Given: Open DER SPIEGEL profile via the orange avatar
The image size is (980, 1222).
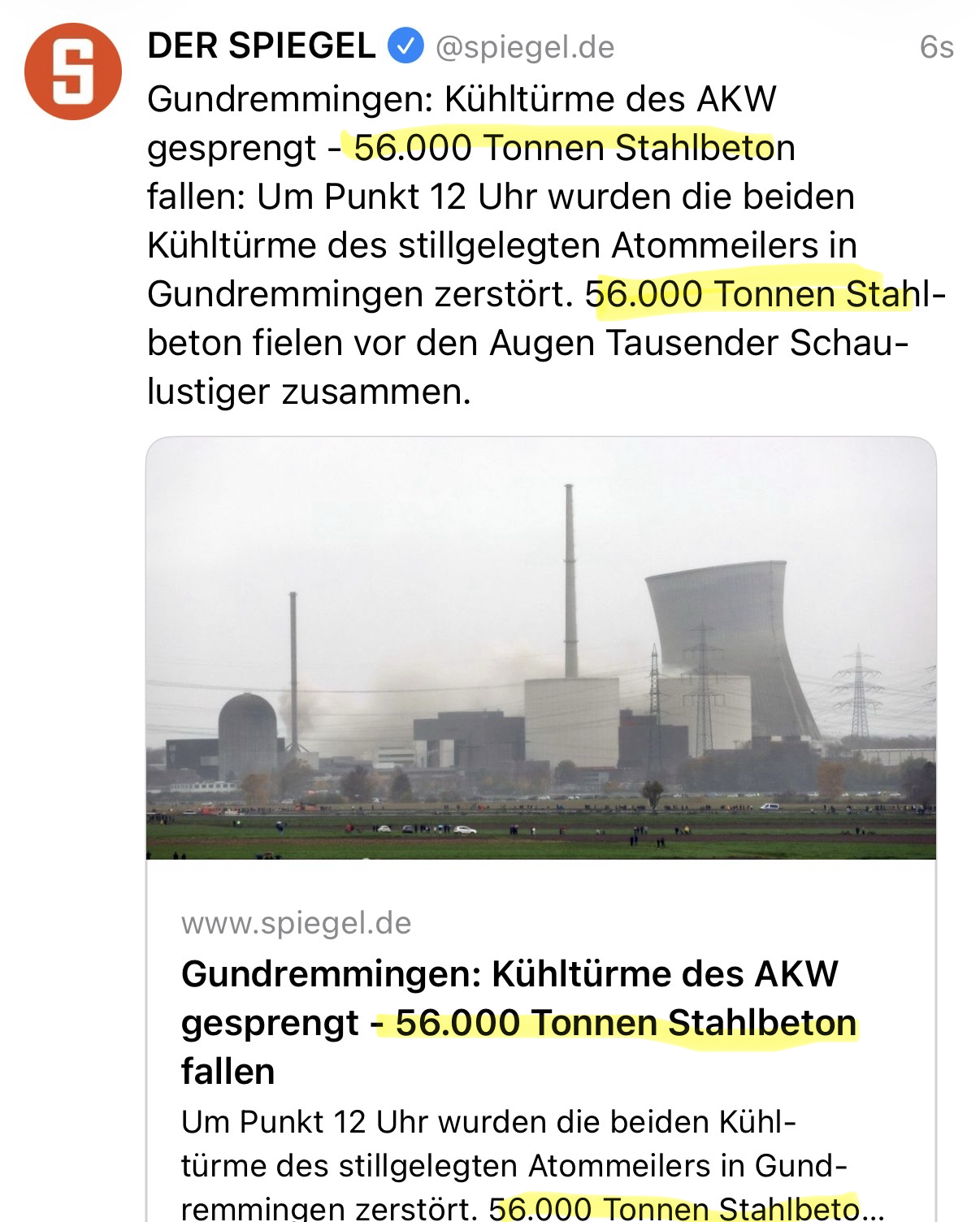Looking at the screenshot, I should pos(73,71).
